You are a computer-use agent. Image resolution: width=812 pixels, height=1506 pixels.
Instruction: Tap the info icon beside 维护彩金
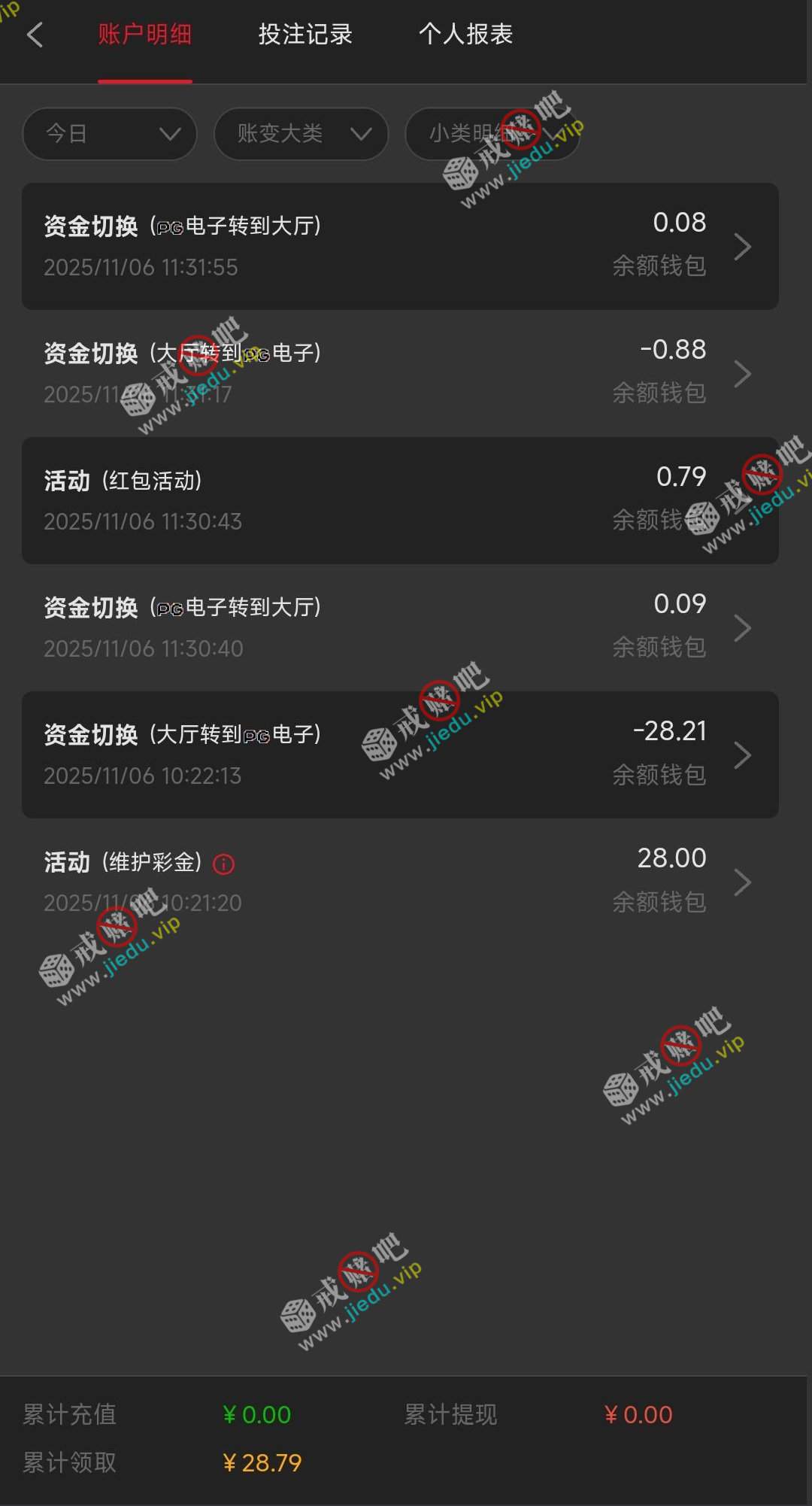[x=224, y=864]
